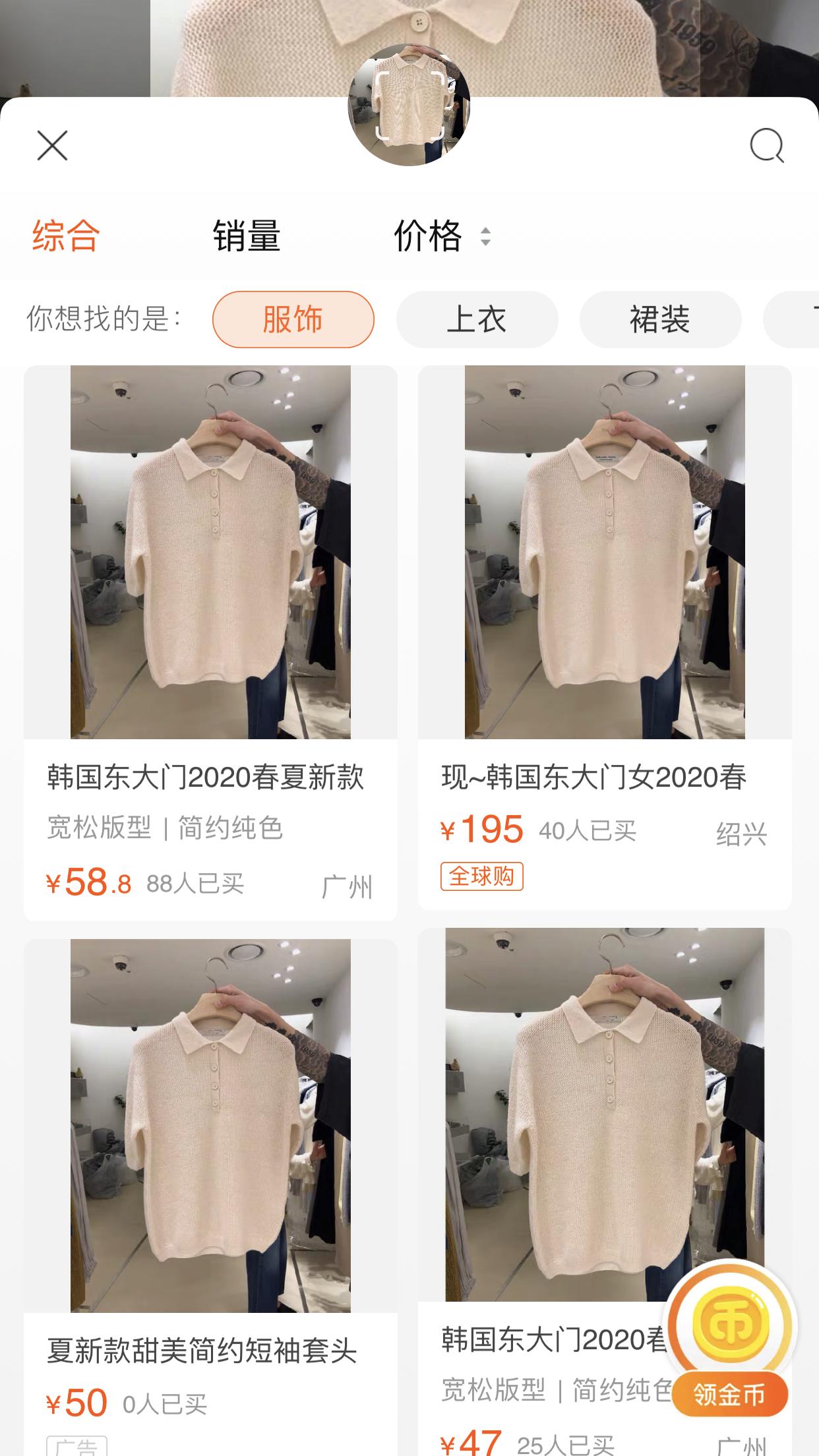Select the 综合 sort tab
This screenshot has height=1456, width=819.
point(63,239)
